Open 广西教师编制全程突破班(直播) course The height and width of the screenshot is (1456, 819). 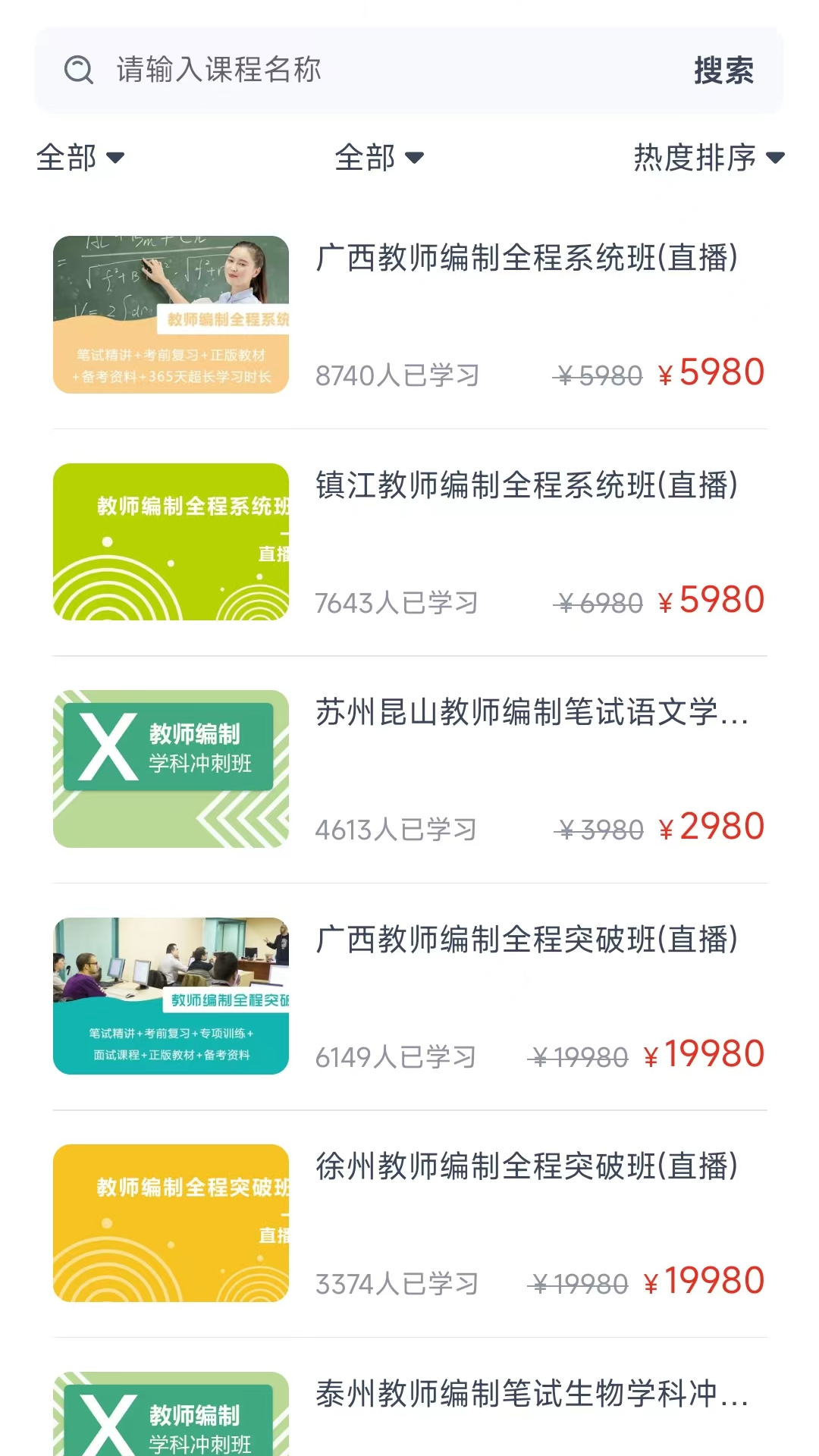[526, 940]
